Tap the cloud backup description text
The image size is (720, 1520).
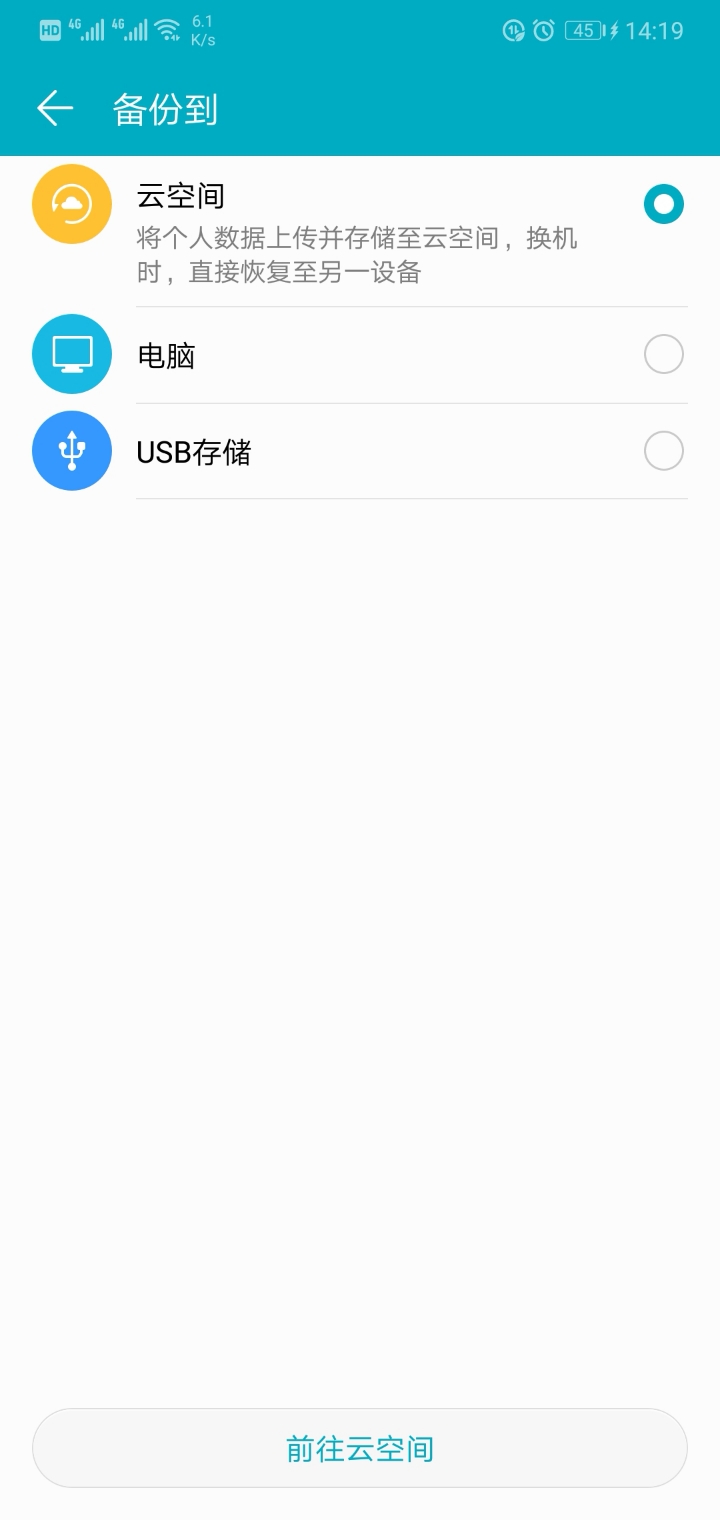(360, 255)
